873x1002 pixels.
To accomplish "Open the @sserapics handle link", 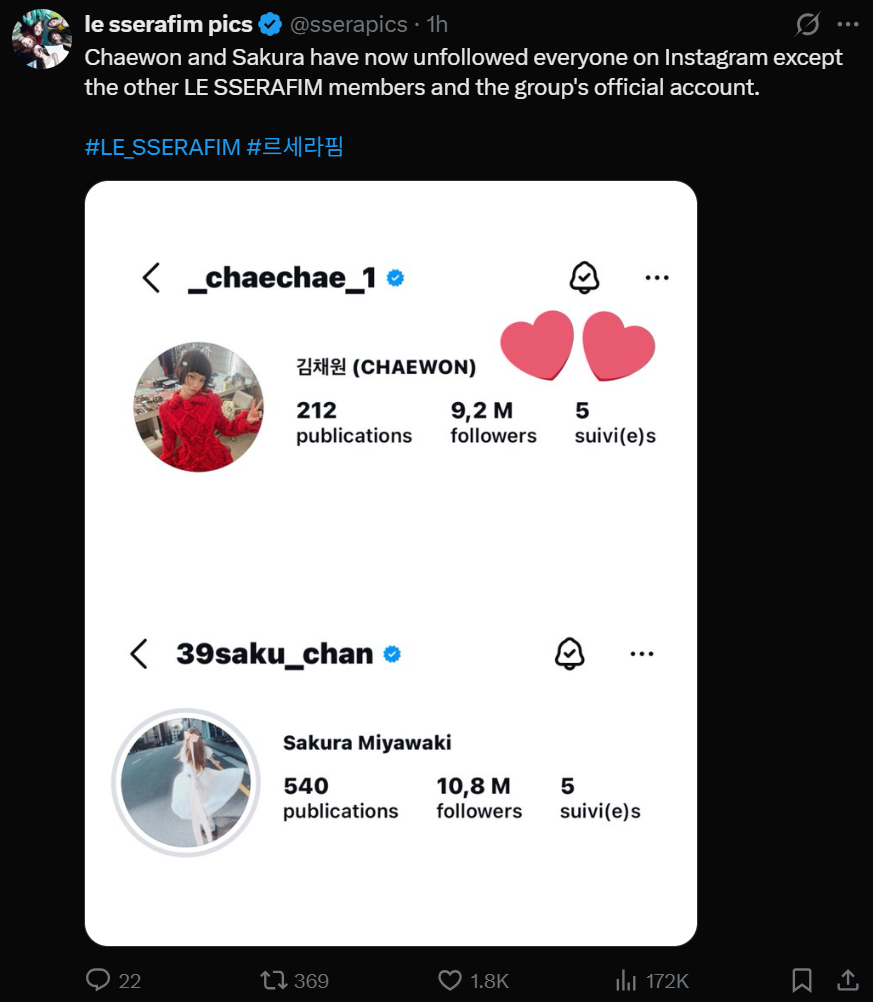I will [348, 24].
